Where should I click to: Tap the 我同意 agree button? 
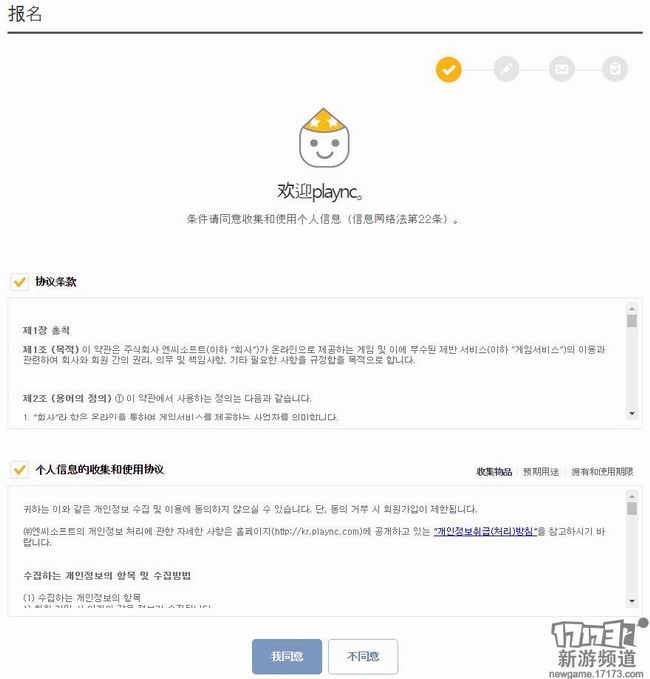(287, 656)
